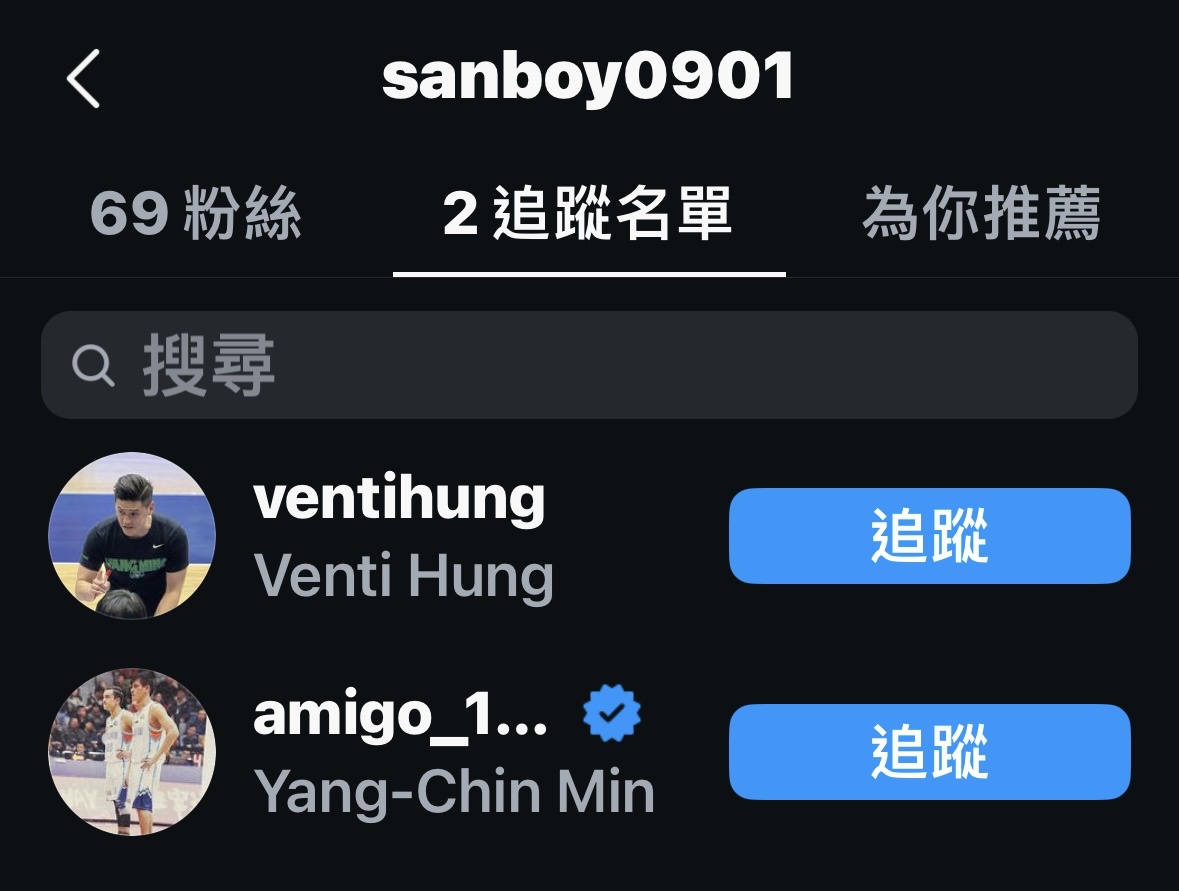
Task: Switch to the 69 粉絲 tab
Action: (195, 214)
